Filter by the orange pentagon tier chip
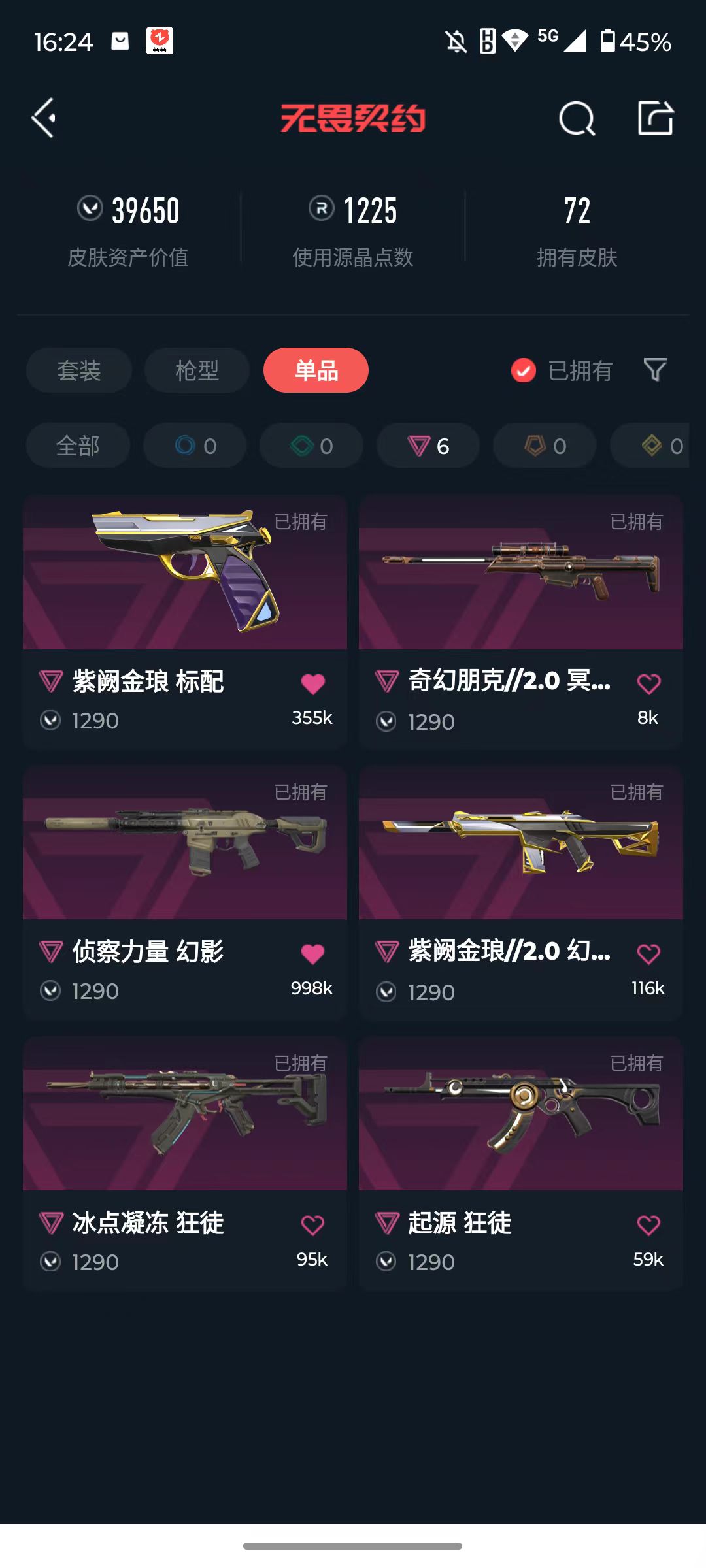Screen dimensions: 706x1568 pyautogui.click(x=545, y=446)
